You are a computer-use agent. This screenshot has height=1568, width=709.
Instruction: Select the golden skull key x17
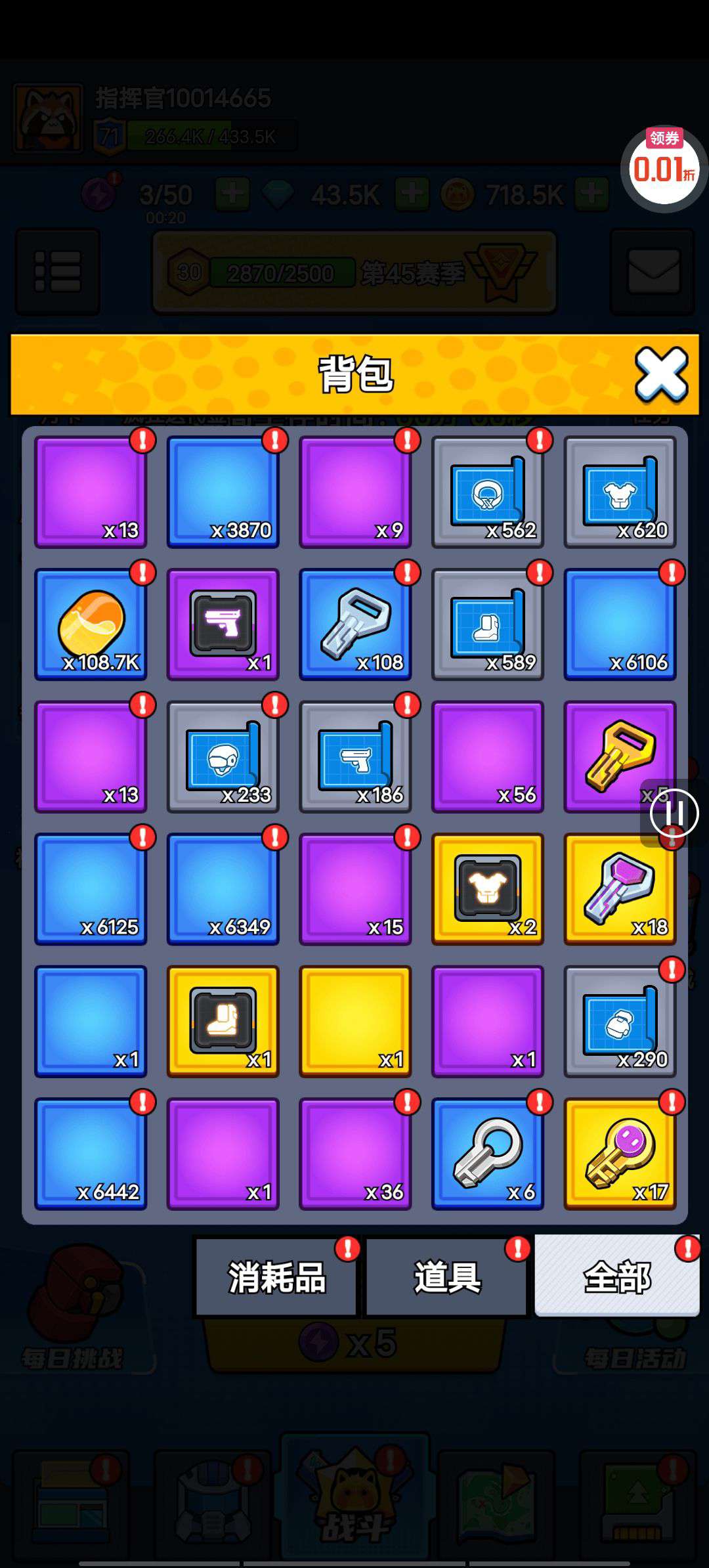620,1154
